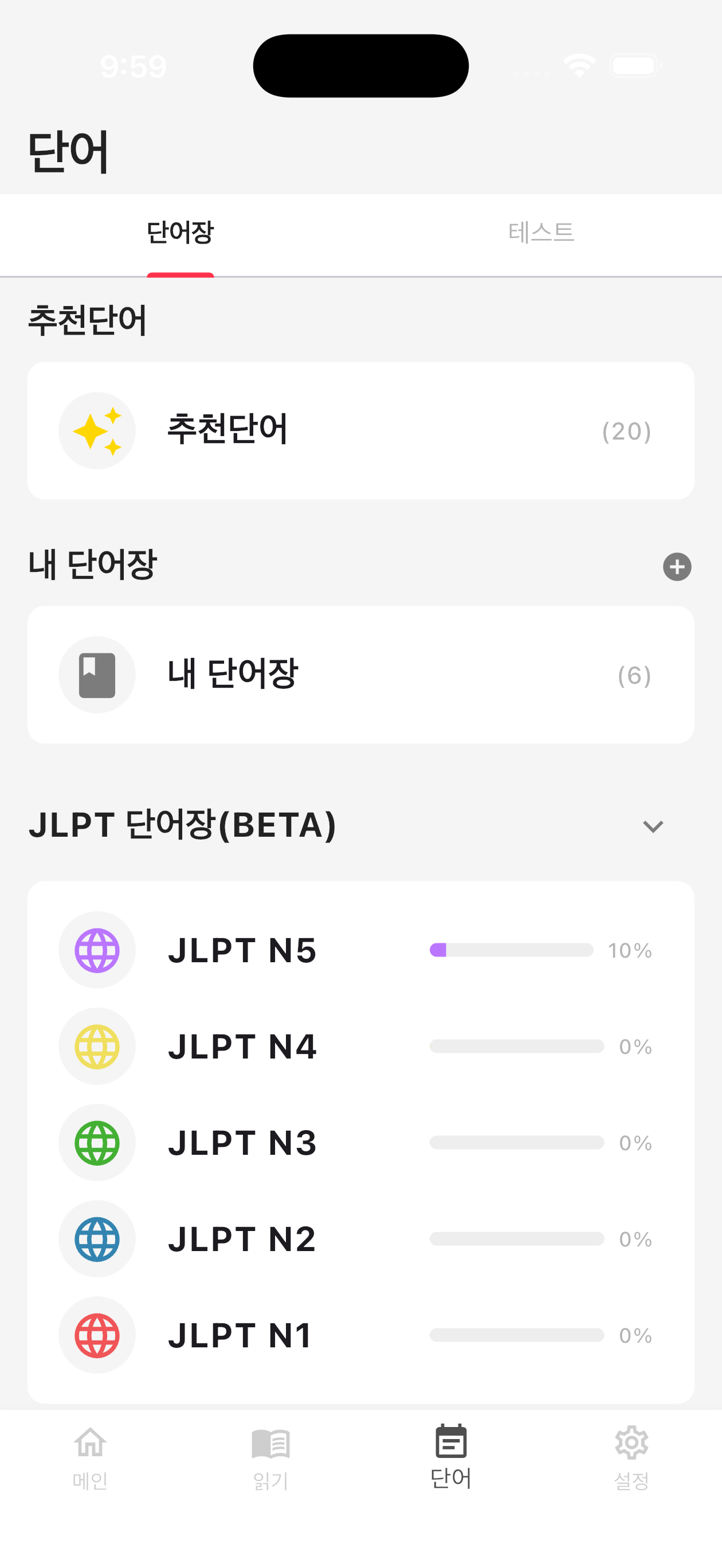Switch to the 테스트 tab
722x1568 pixels.
pos(541,233)
